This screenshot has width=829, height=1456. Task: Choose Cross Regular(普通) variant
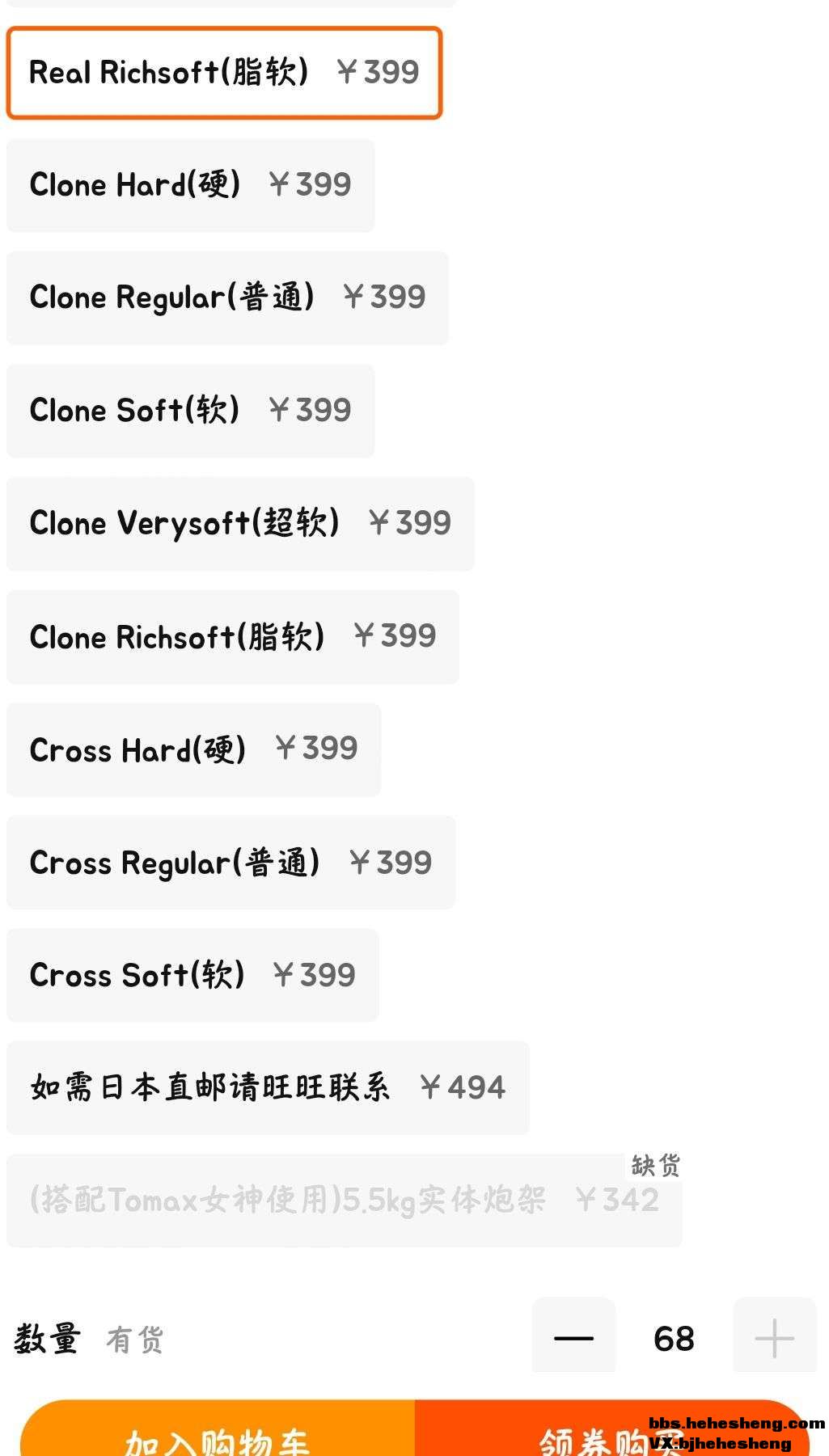[x=231, y=863]
